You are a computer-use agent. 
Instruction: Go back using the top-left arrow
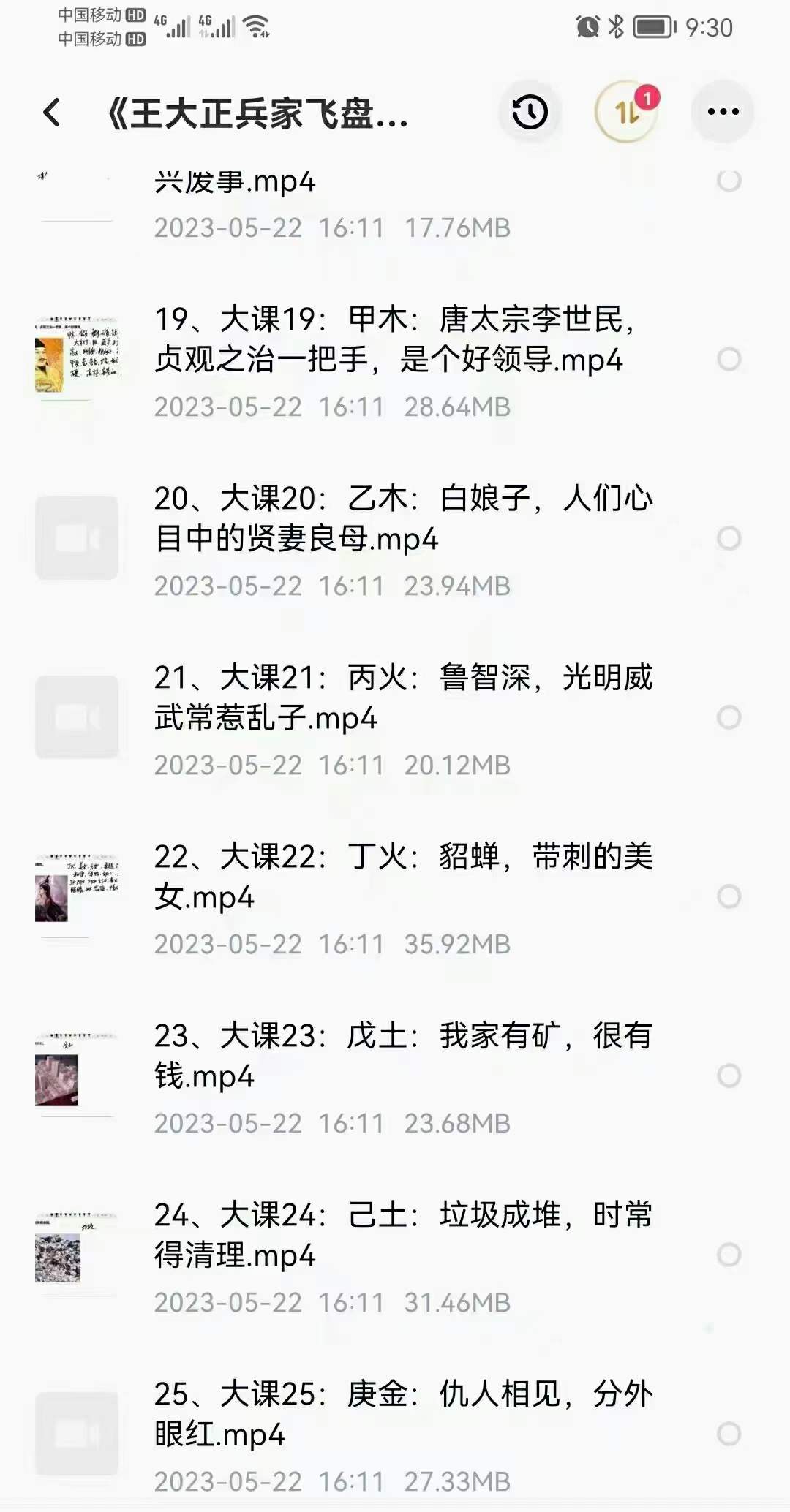pyautogui.click(x=51, y=113)
